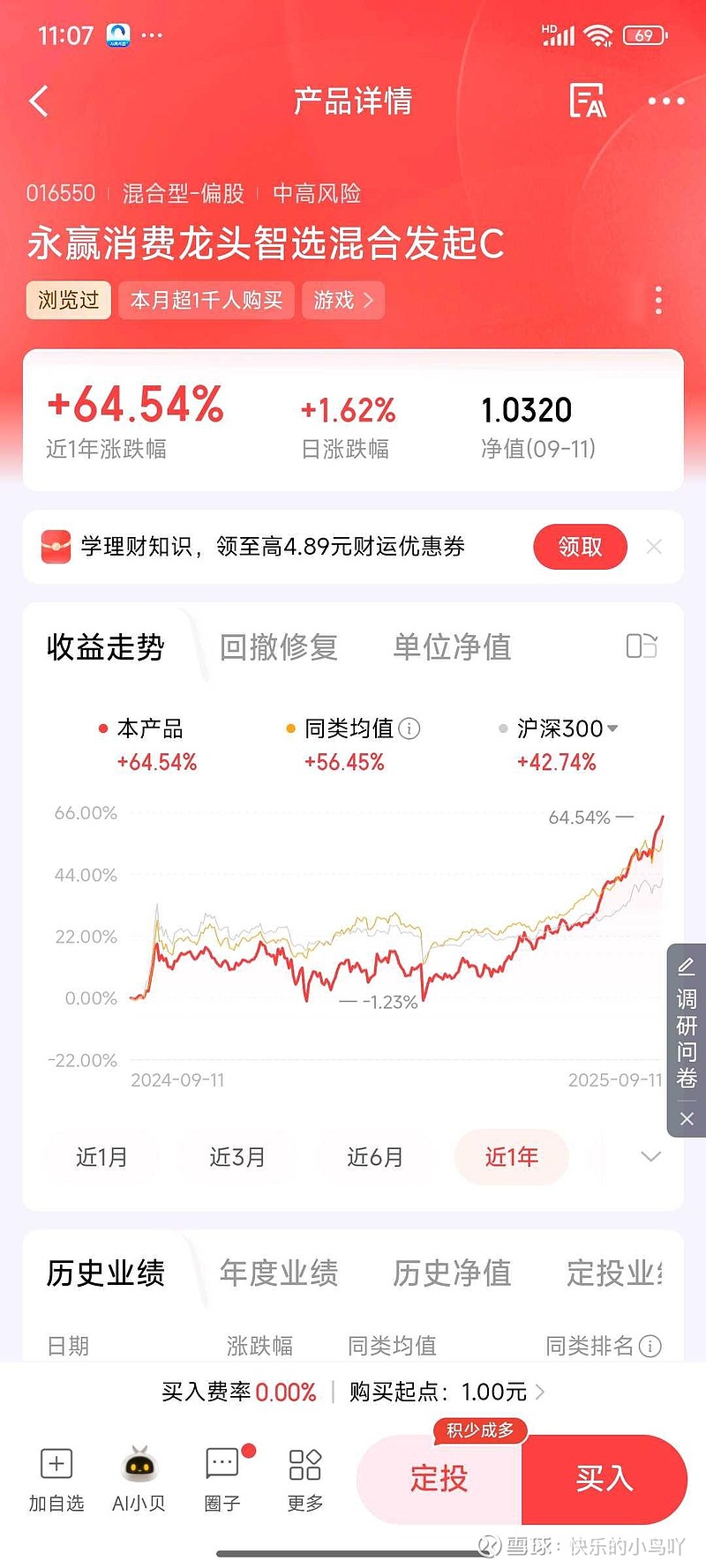Viewport: 706px width, 1568px height.
Task: Expand more time range options
Action: click(x=650, y=1157)
